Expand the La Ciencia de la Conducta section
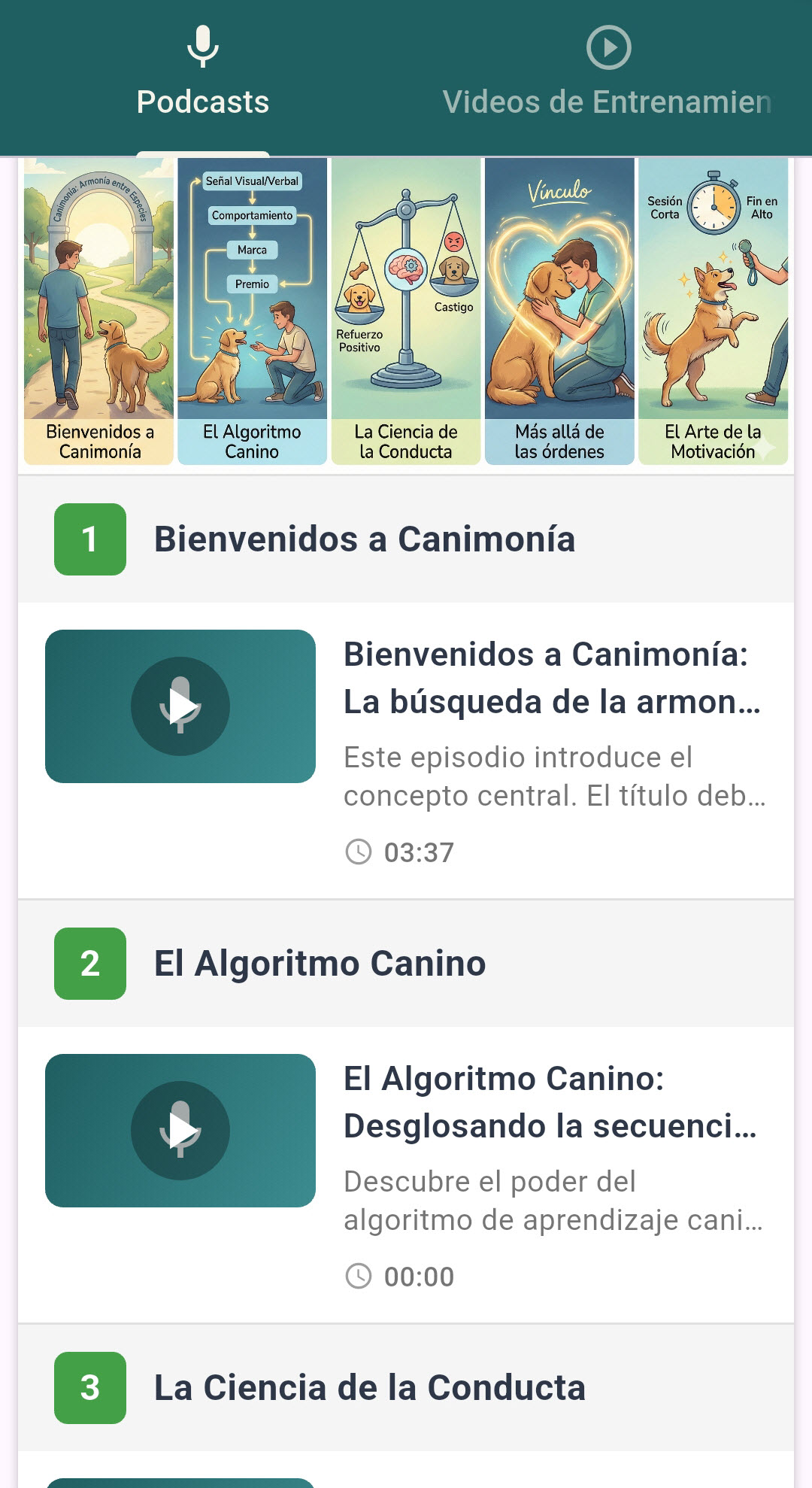The width and height of the screenshot is (812, 1488). 371,1386
